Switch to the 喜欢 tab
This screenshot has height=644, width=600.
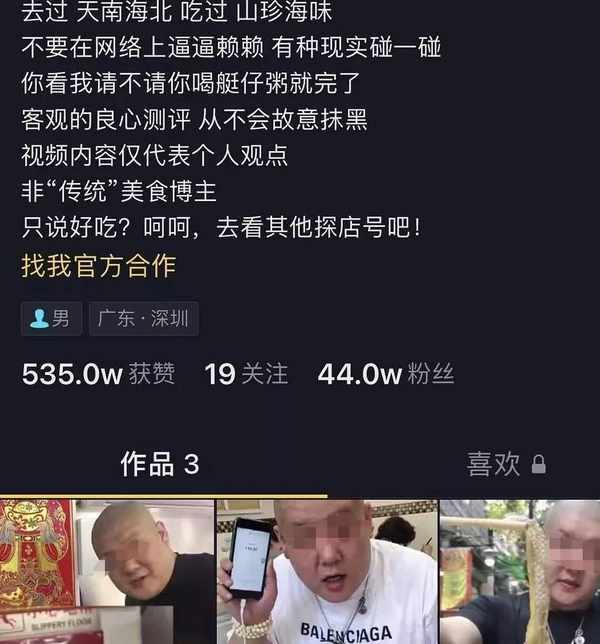point(505,464)
